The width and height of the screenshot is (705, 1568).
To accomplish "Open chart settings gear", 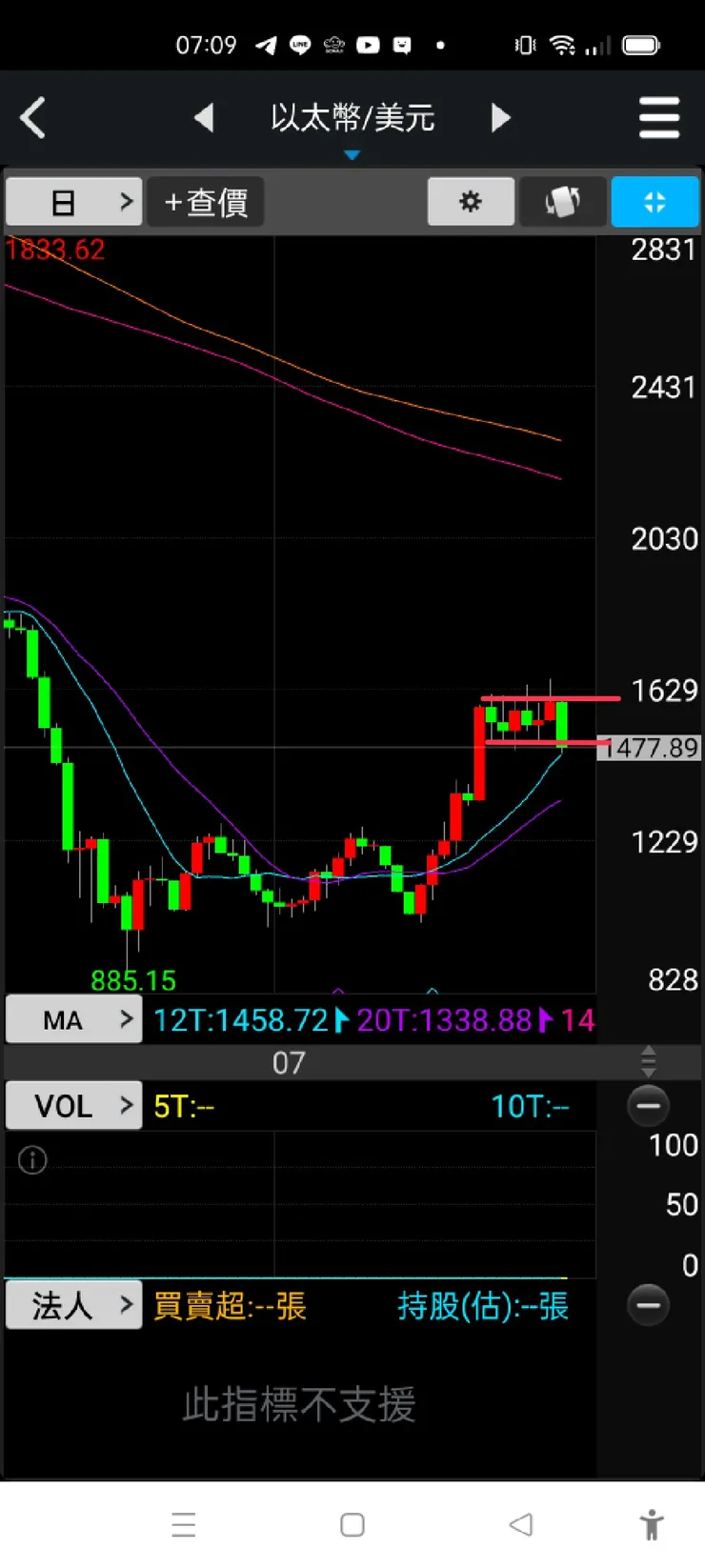I will point(471,202).
